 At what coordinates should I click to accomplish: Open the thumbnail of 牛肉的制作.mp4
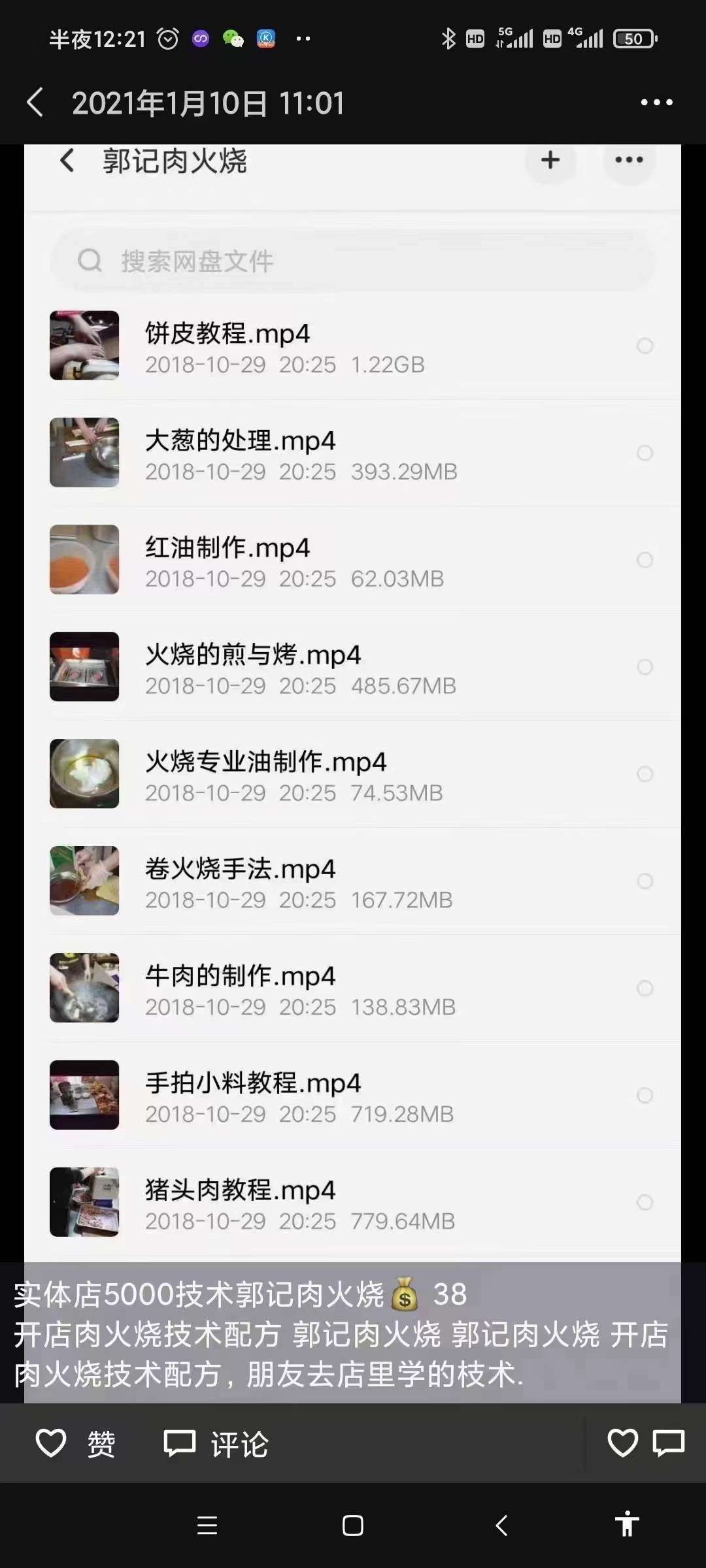84,988
